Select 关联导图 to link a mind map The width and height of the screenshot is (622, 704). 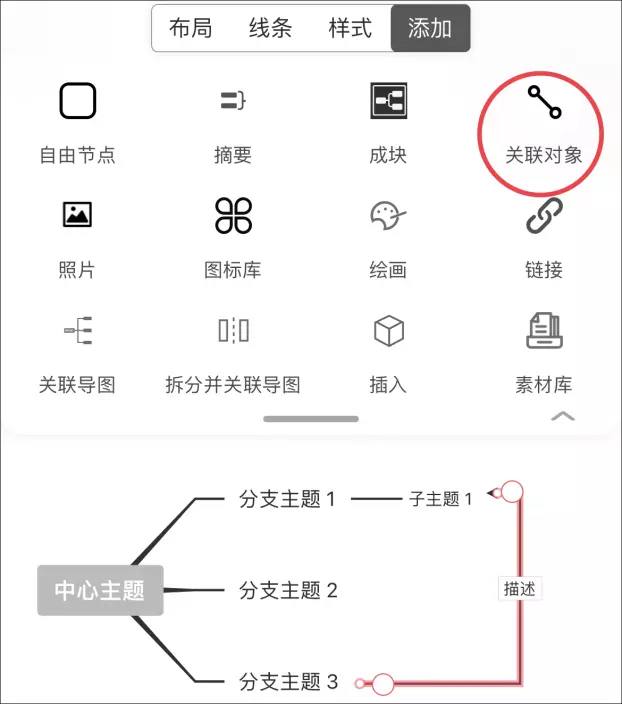tap(77, 347)
